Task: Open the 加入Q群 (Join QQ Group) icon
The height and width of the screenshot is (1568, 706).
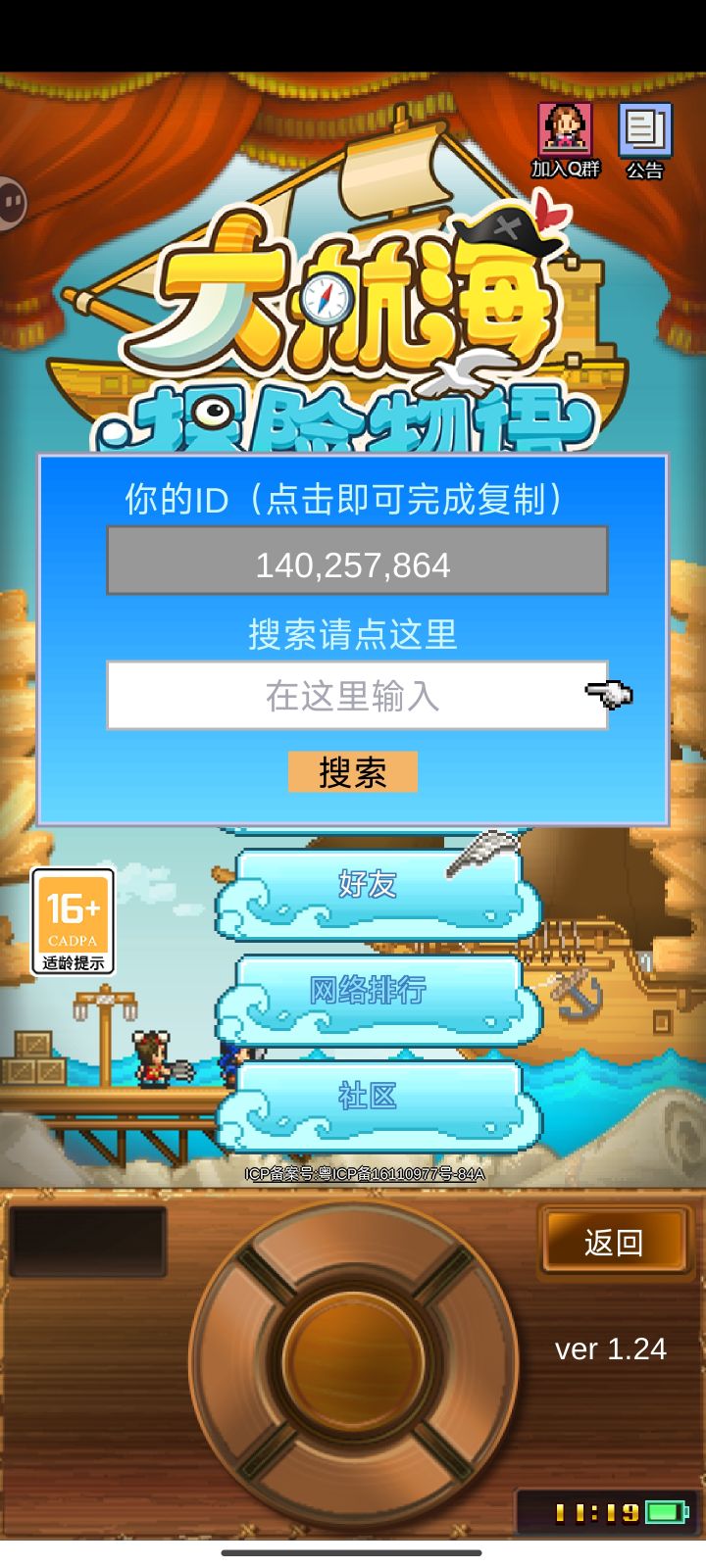Action: point(566,130)
